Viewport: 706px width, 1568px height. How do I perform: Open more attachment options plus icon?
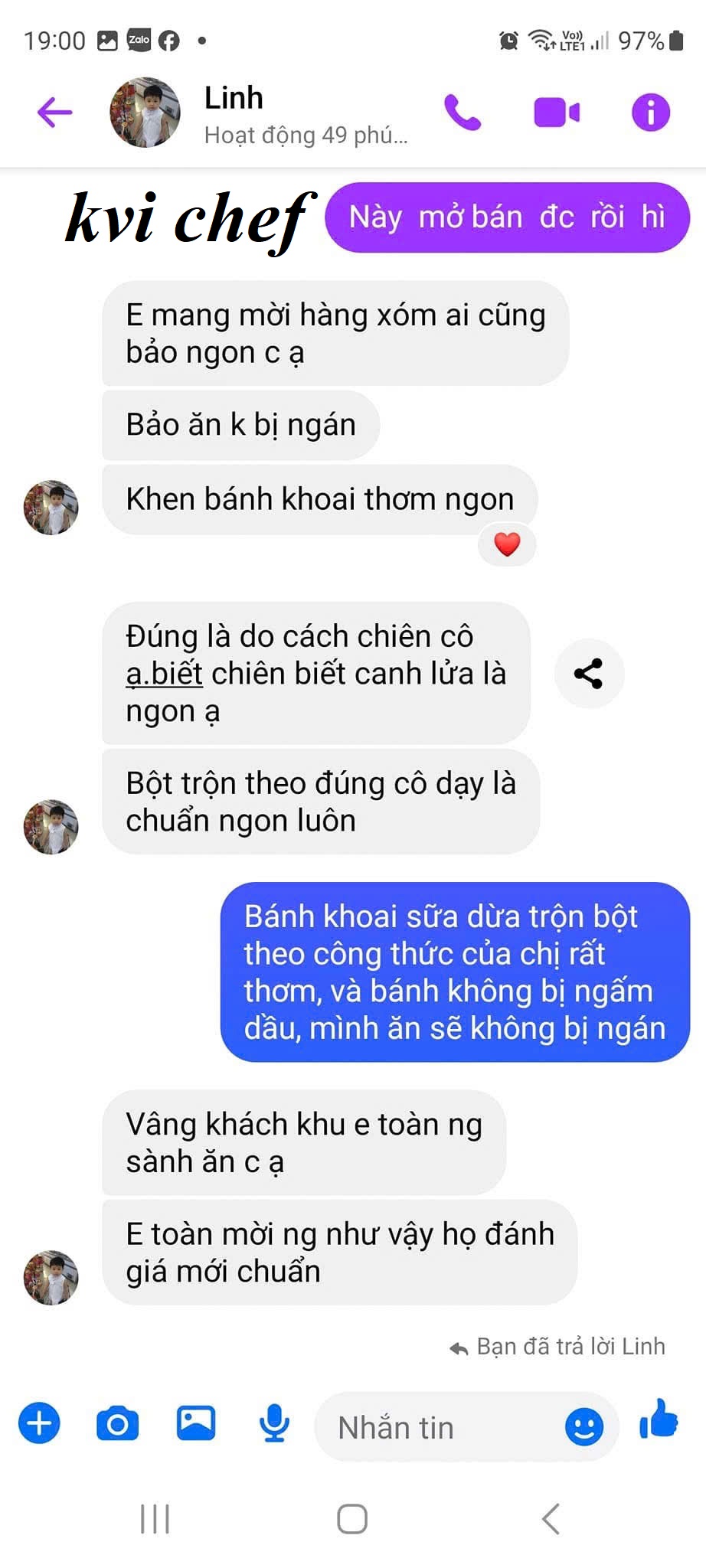click(39, 1423)
